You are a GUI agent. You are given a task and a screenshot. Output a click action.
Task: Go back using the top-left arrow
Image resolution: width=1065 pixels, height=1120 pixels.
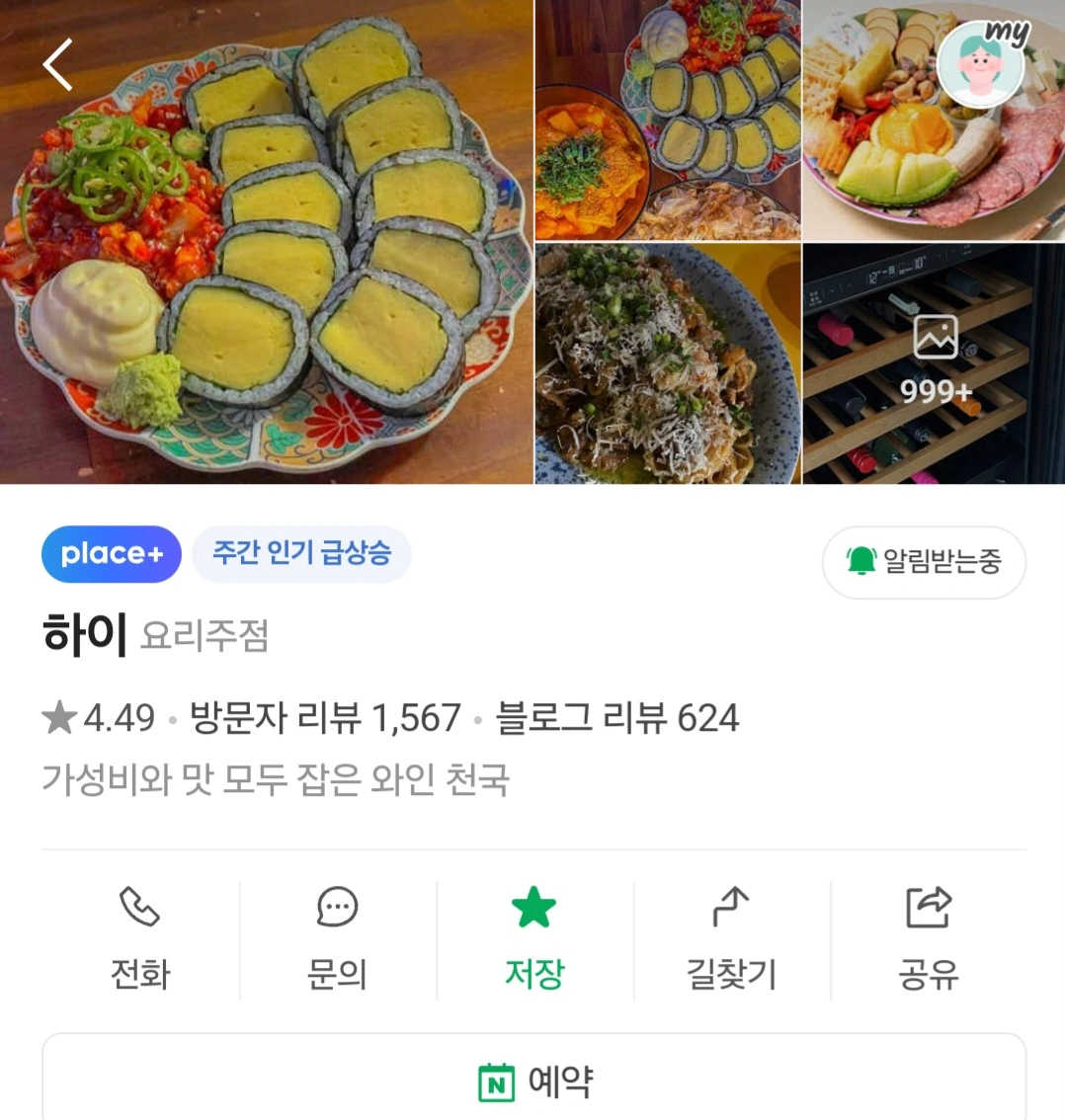[58, 65]
